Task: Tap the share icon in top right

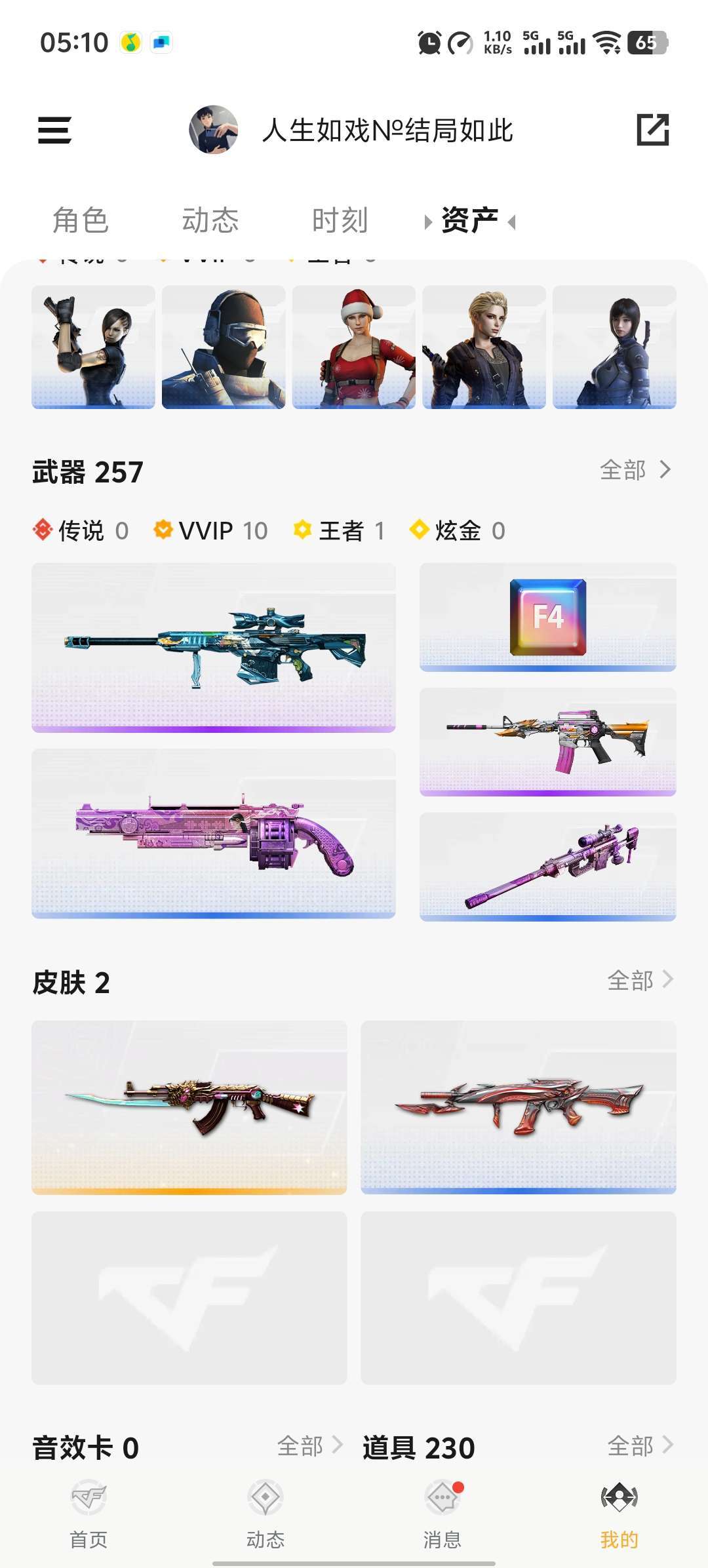Action: click(653, 130)
